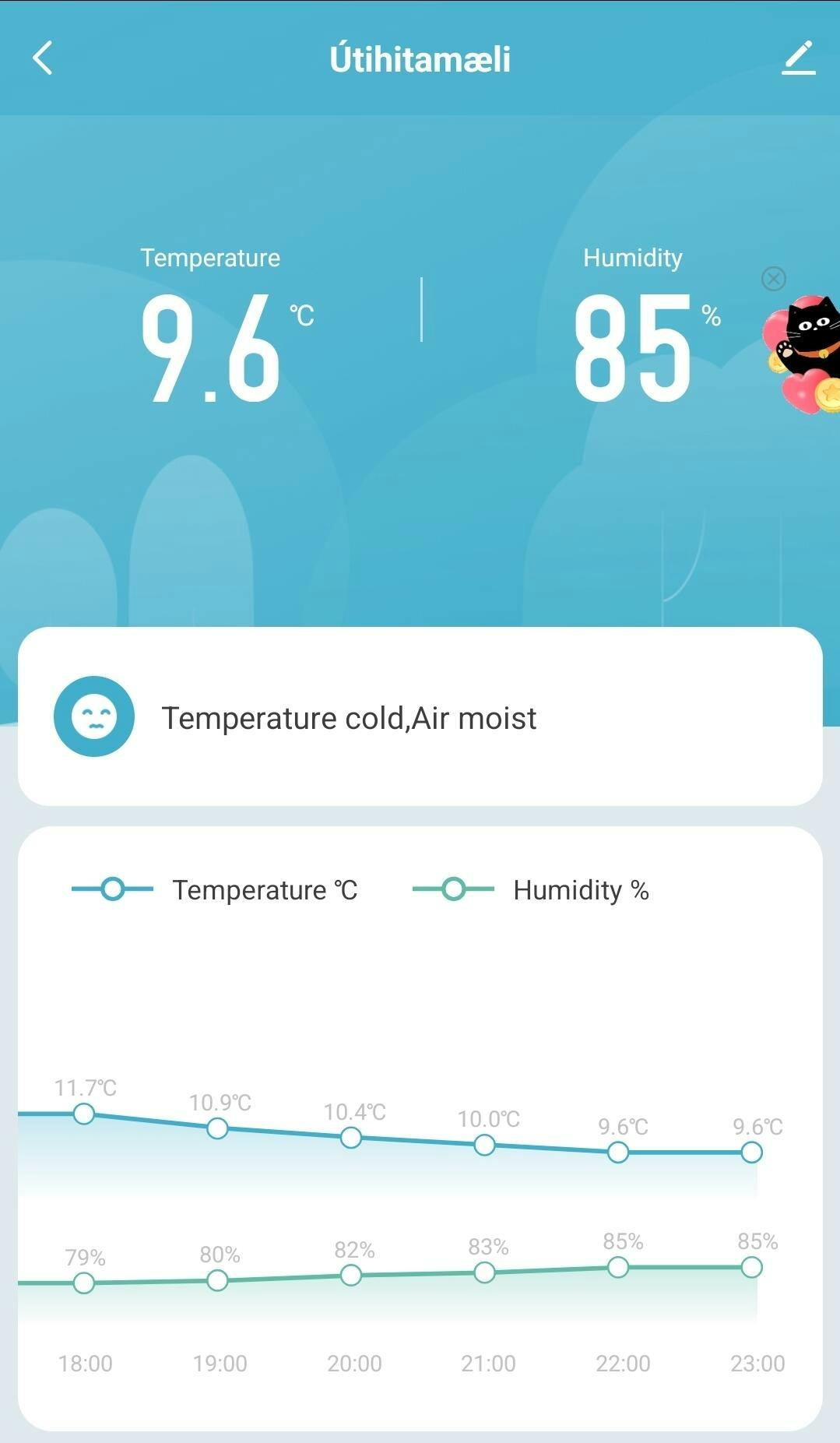The image size is (840, 1443).
Task: Toggle the Humidity % chart legend
Action: click(x=530, y=889)
